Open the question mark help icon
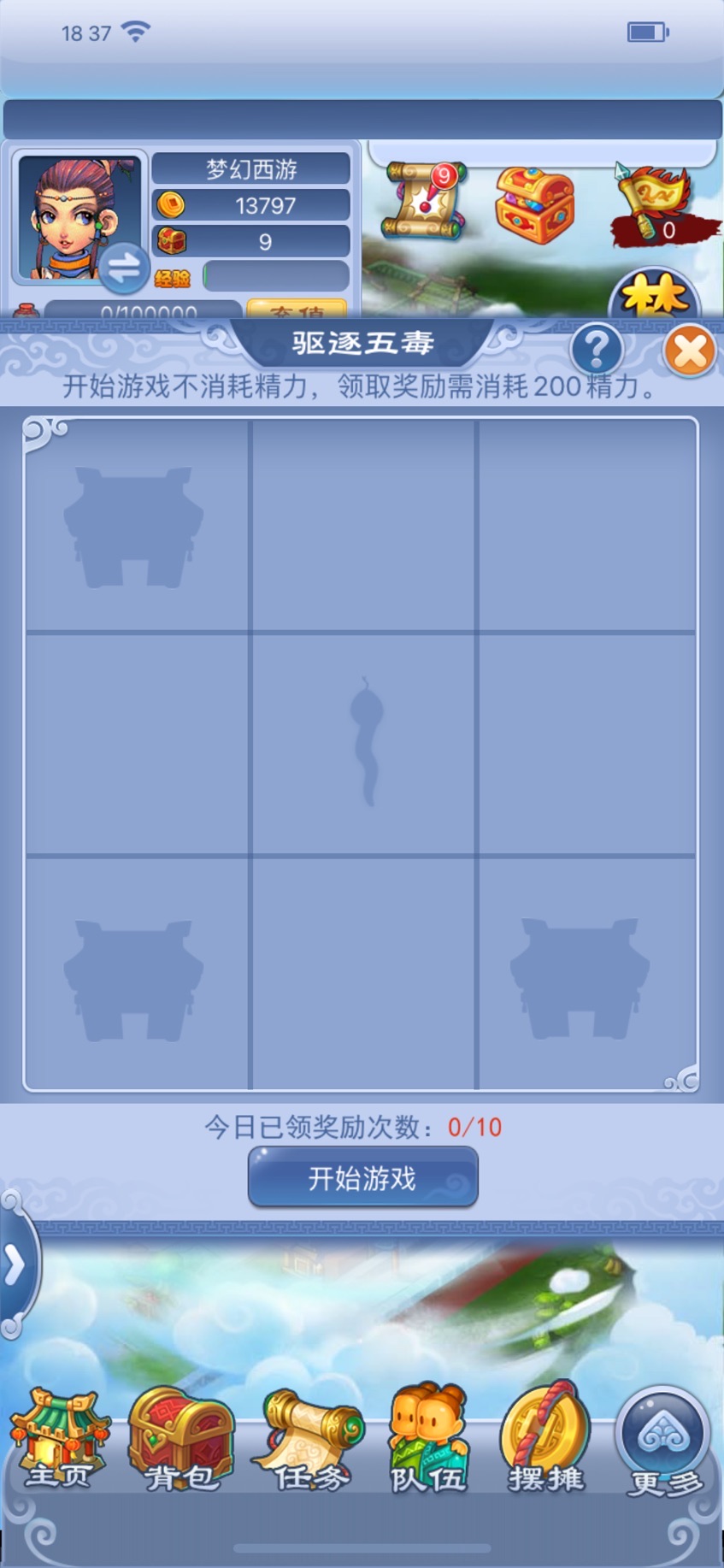 pyautogui.click(x=597, y=349)
